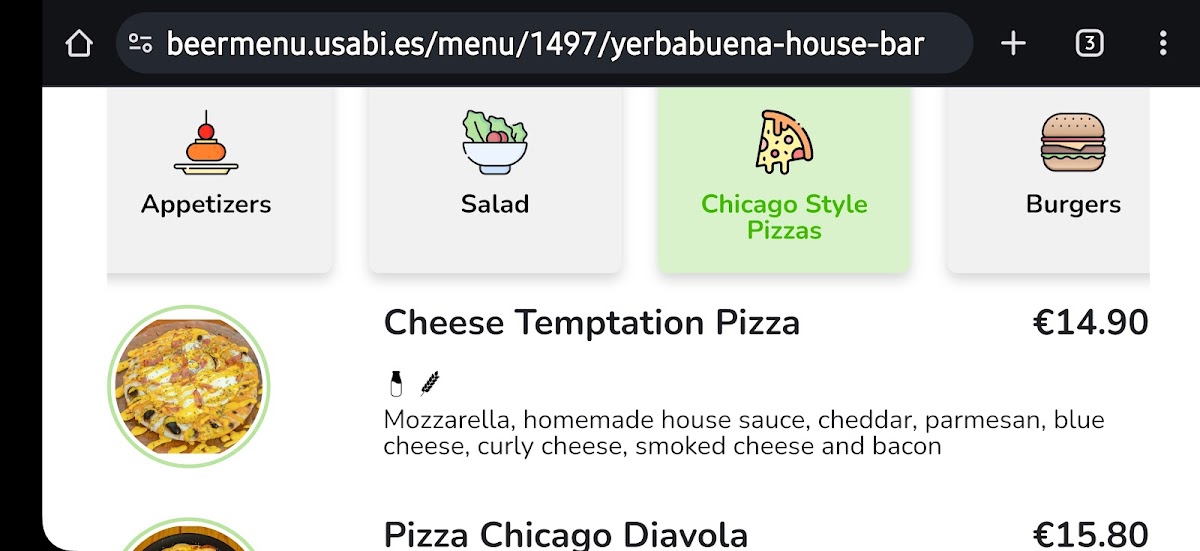Open a new browser tab
Screen dimensions: 1200x551
click(x=1013, y=43)
